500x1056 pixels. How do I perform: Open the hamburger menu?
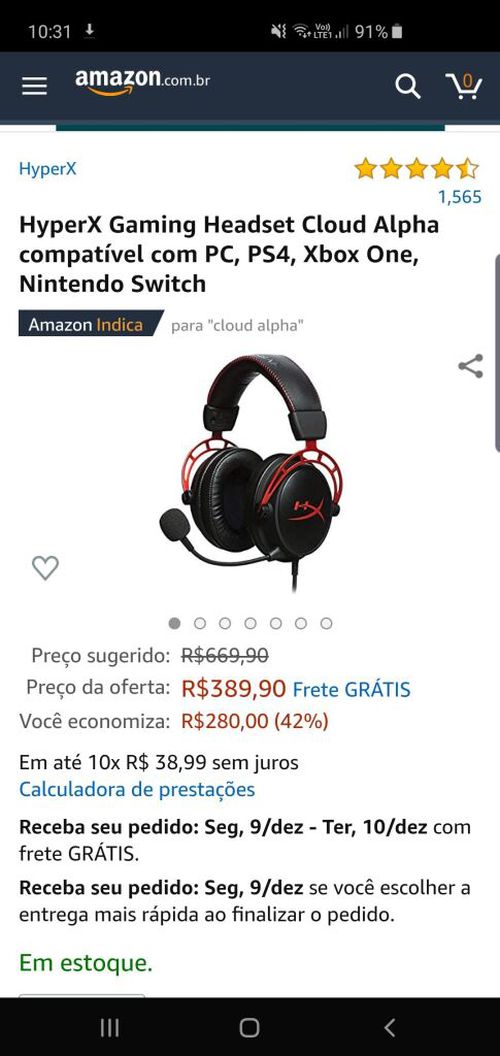click(34, 86)
